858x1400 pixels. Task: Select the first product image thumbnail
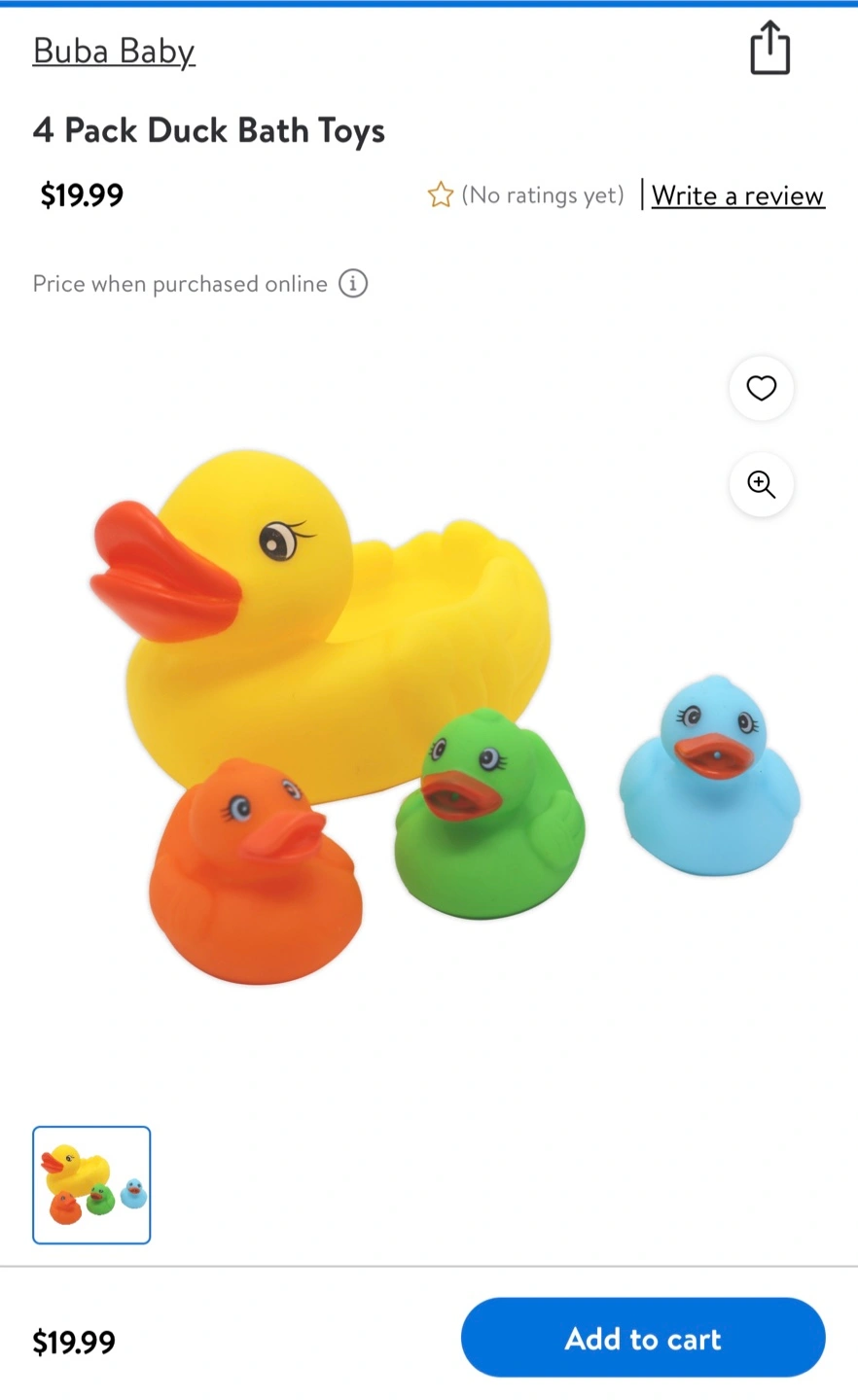coord(91,1184)
